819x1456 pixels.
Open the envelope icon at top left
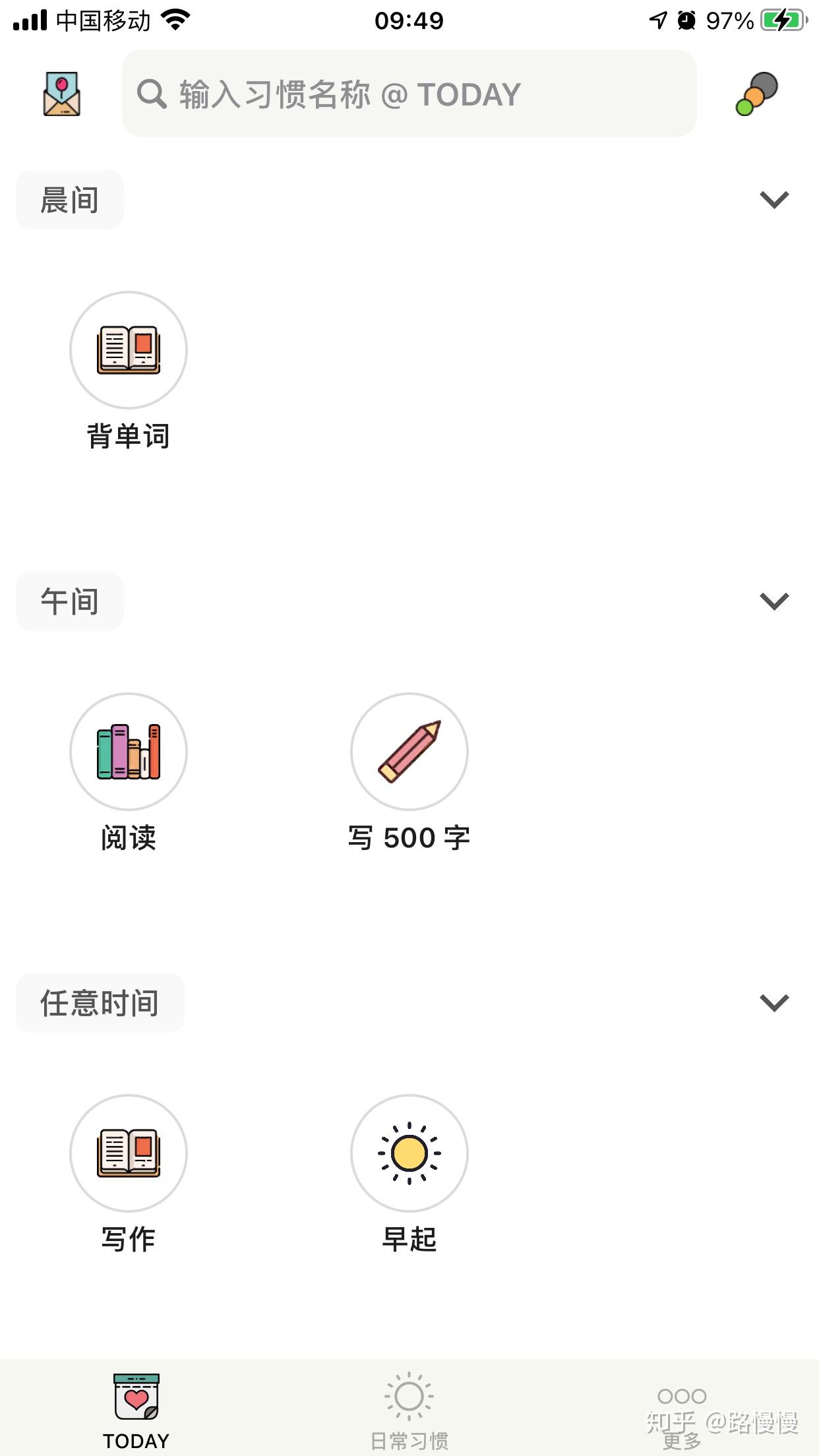click(x=61, y=92)
